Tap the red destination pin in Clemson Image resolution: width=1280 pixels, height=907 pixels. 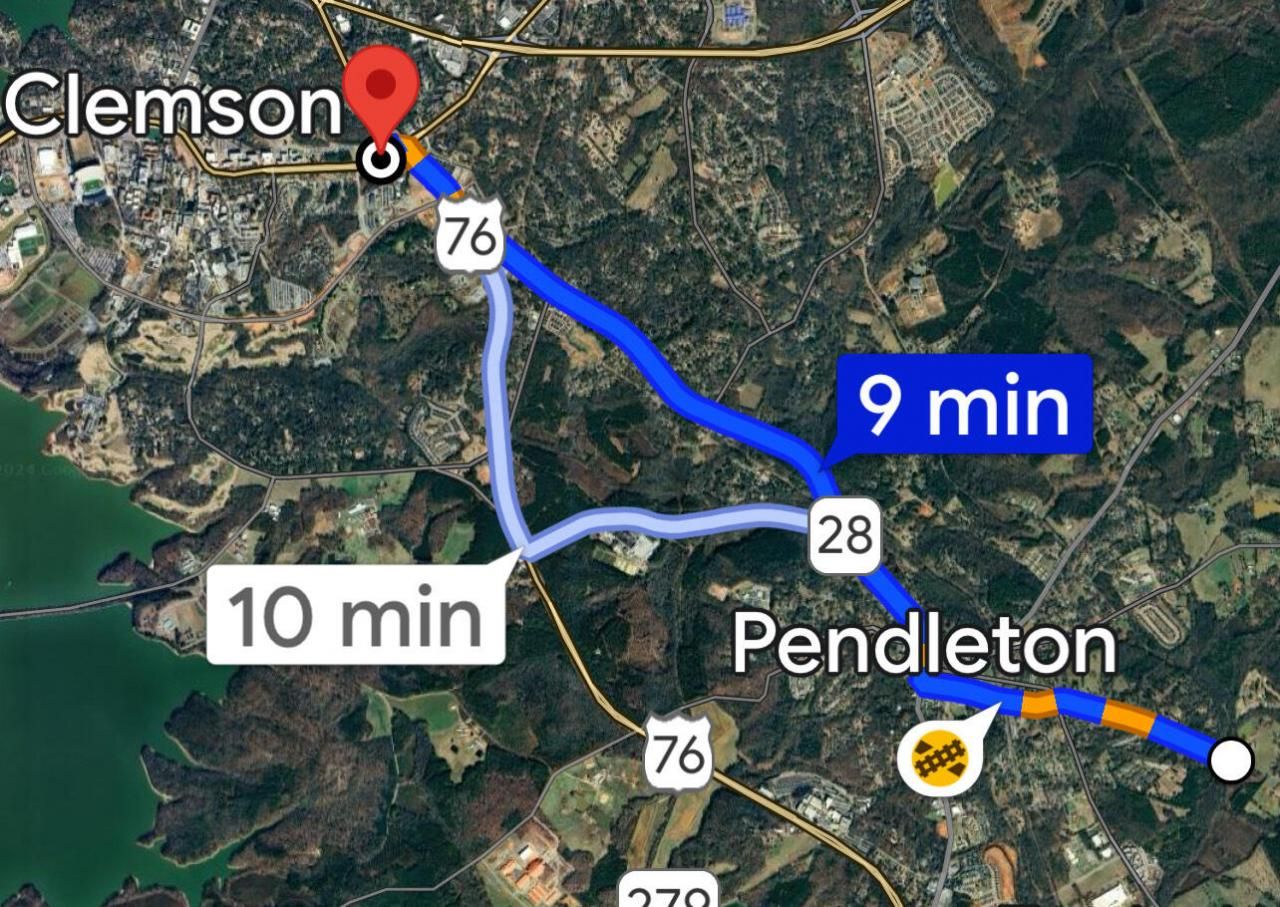point(381,93)
